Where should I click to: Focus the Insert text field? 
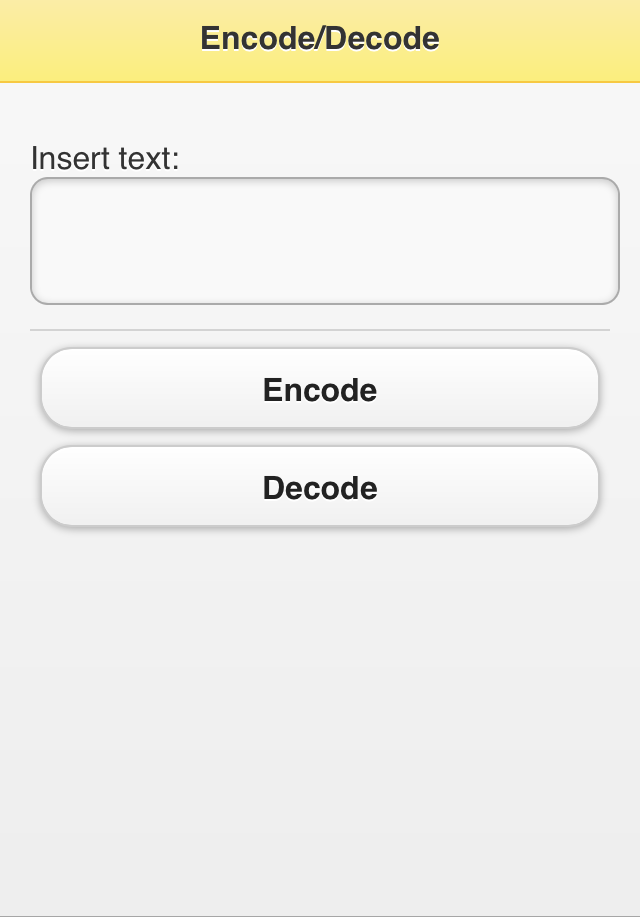click(325, 241)
